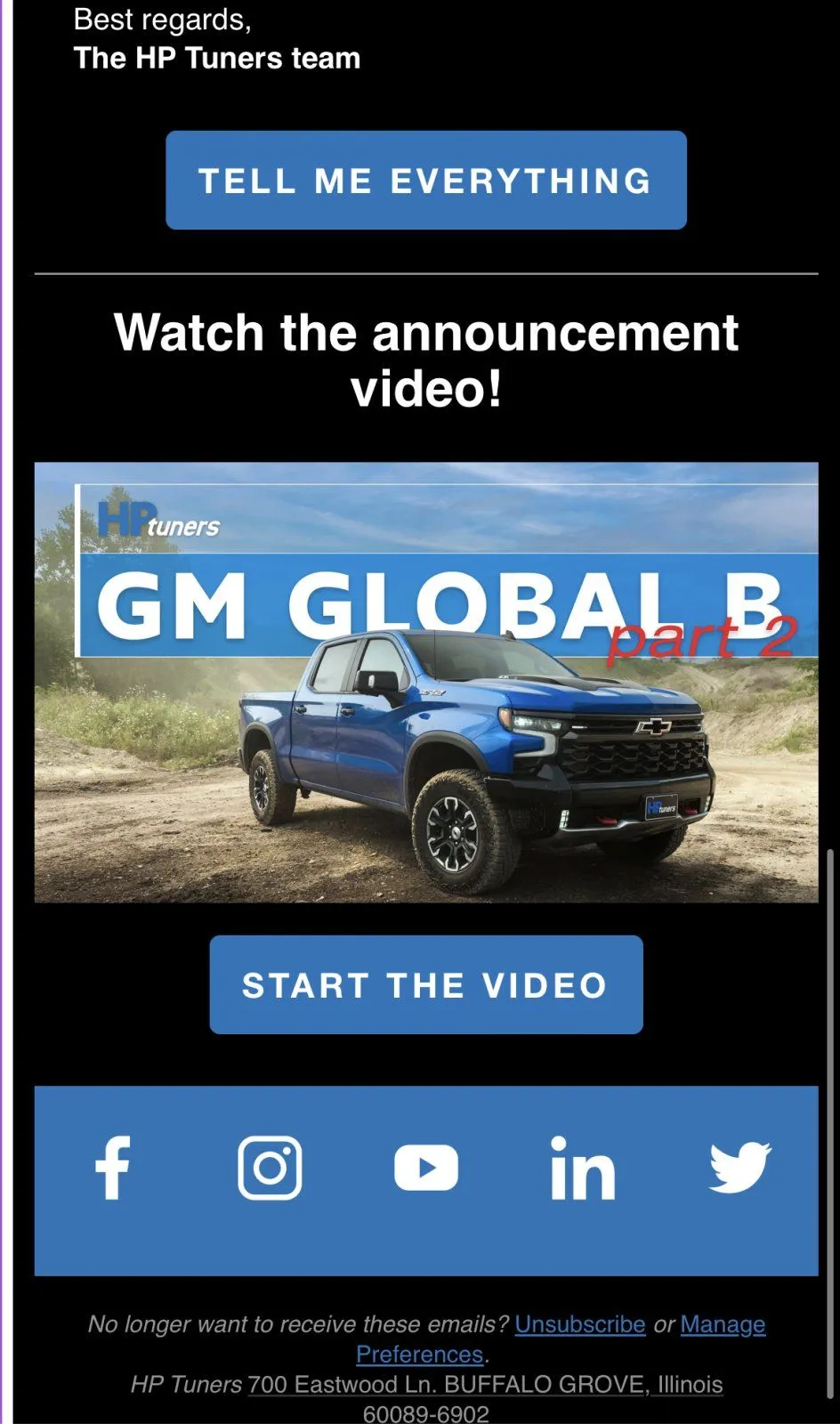Open the 700 Eastwood Ln. address link
Viewport: 840px width, 1424px height.
[x=485, y=1384]
